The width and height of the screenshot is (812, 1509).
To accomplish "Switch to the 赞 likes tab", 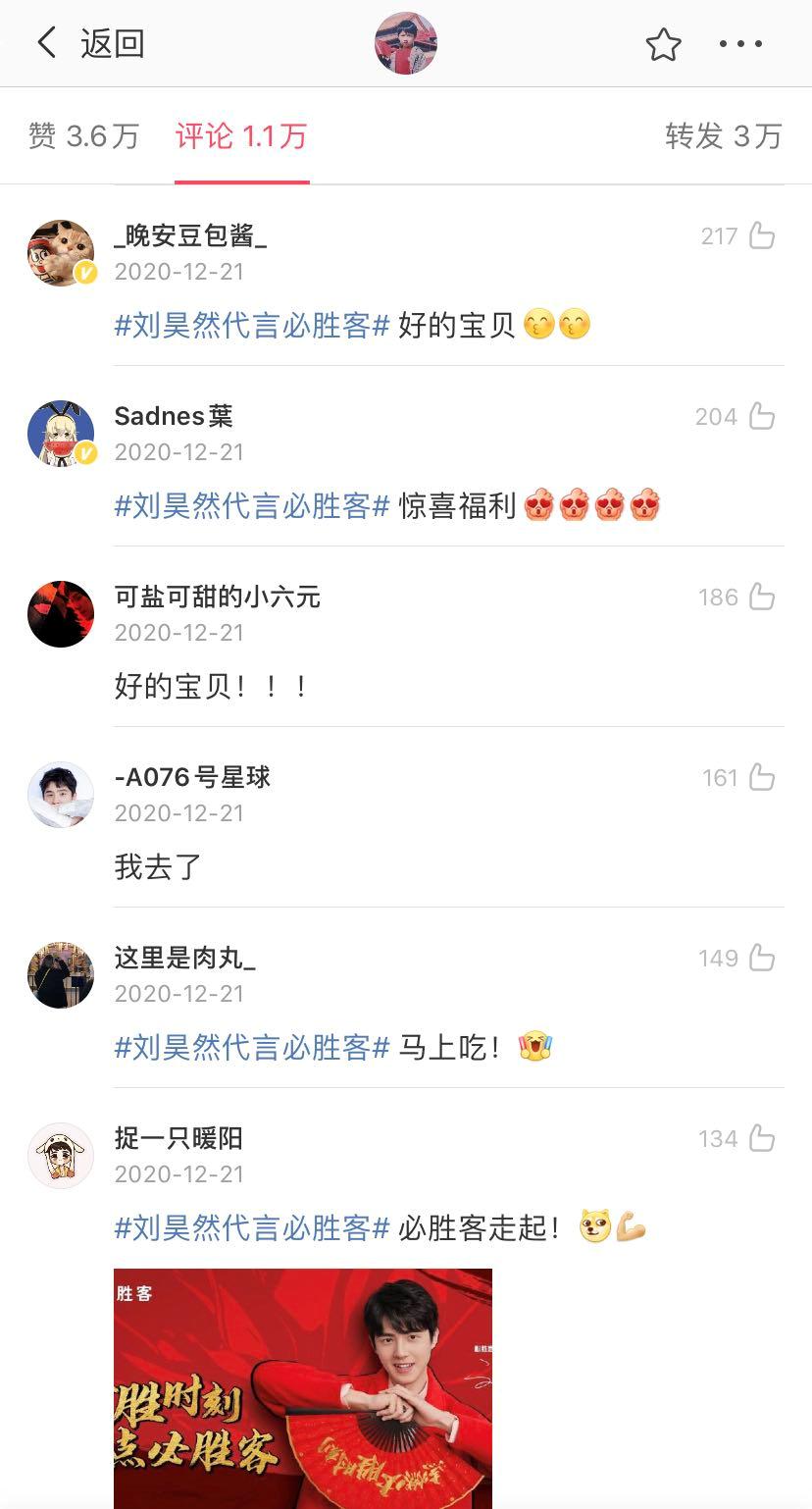I will [71, 135].
